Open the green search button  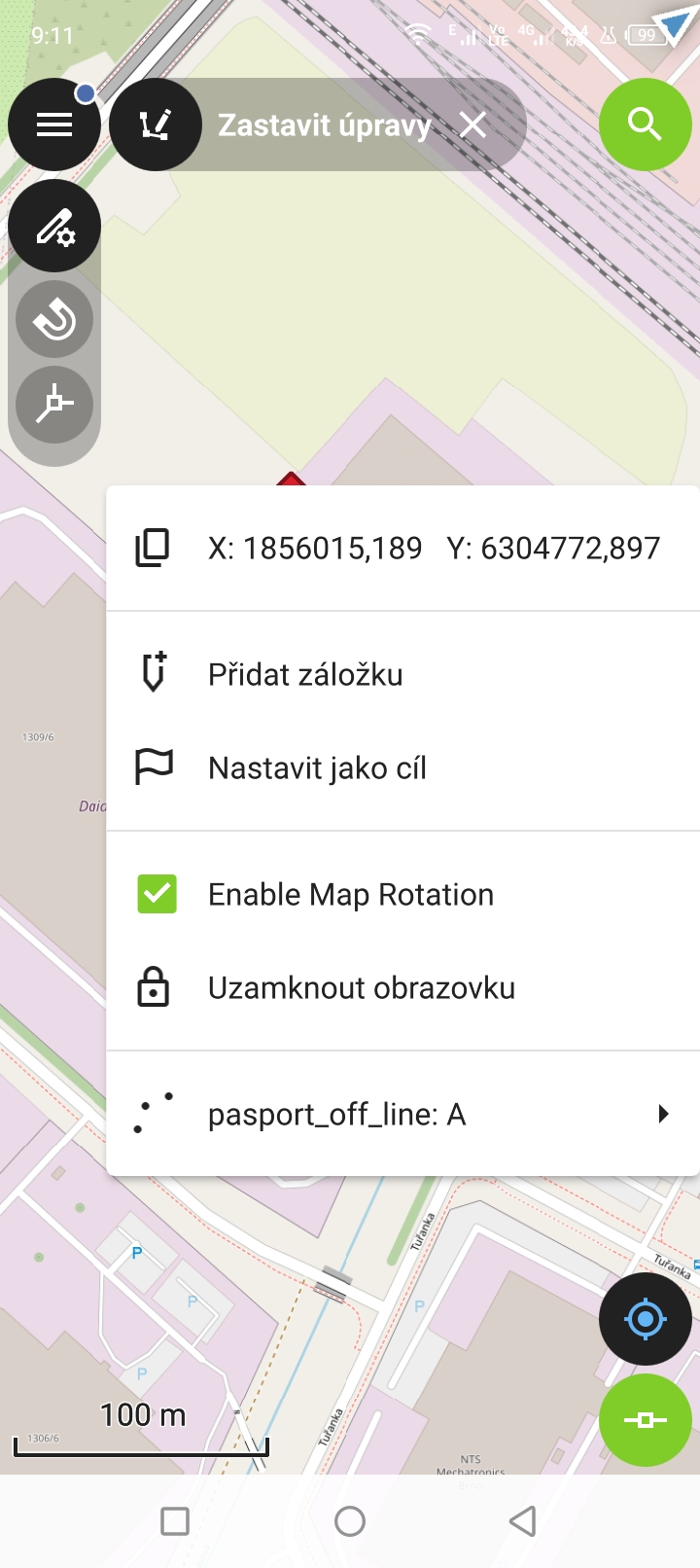[x=645, y=125]
